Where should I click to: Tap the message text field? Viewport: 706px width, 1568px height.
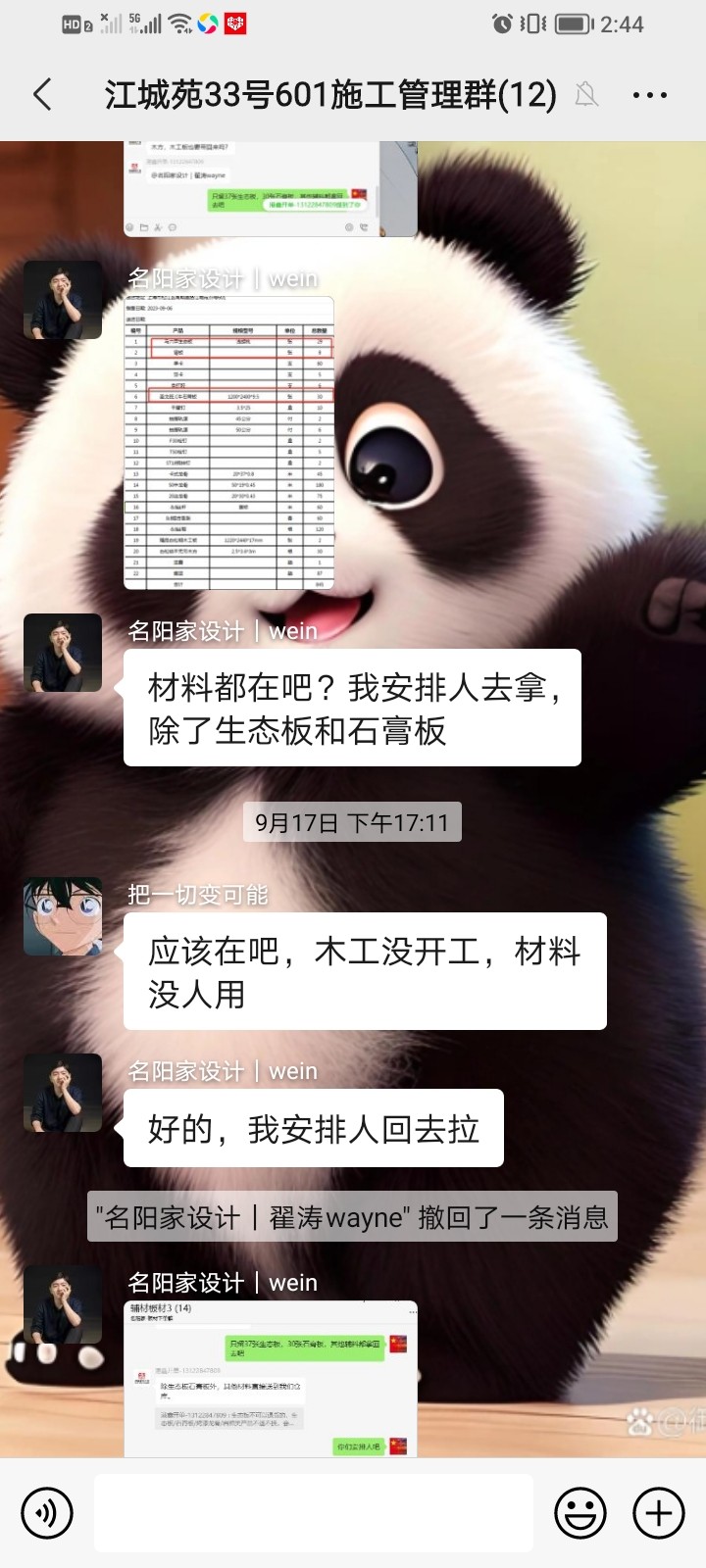[314, 1512]
